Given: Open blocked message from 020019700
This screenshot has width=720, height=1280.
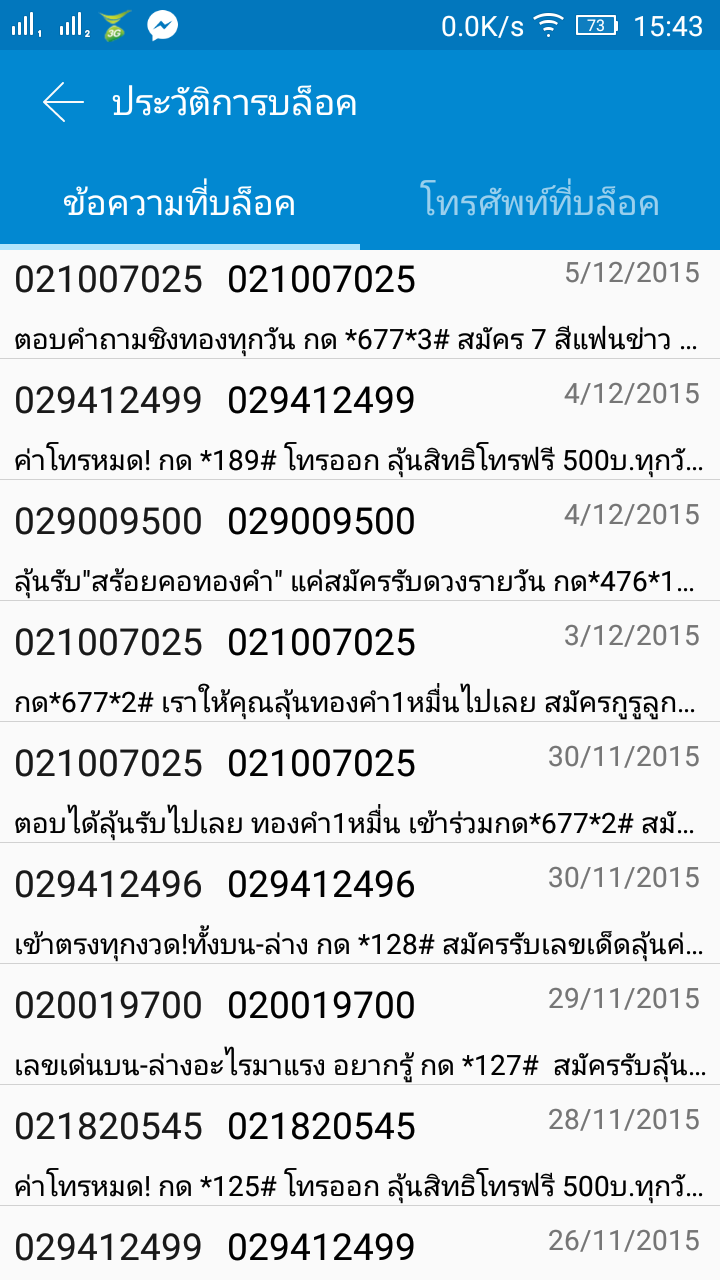Looking at the screenshot, I should [360, 1024].
